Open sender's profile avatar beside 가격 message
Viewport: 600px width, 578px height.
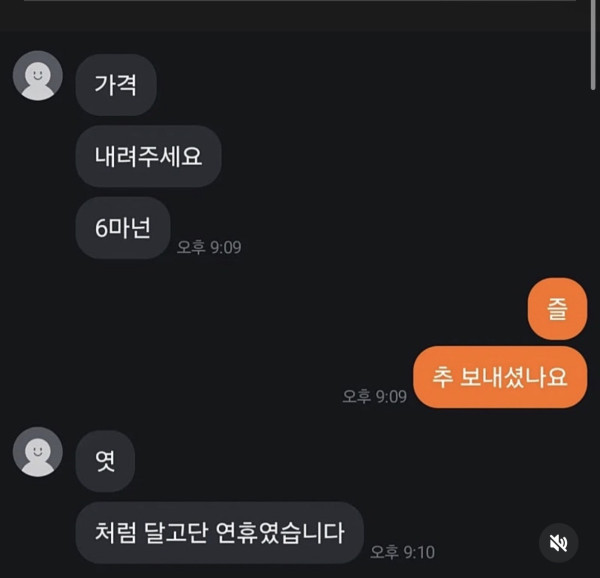[38, 76]
